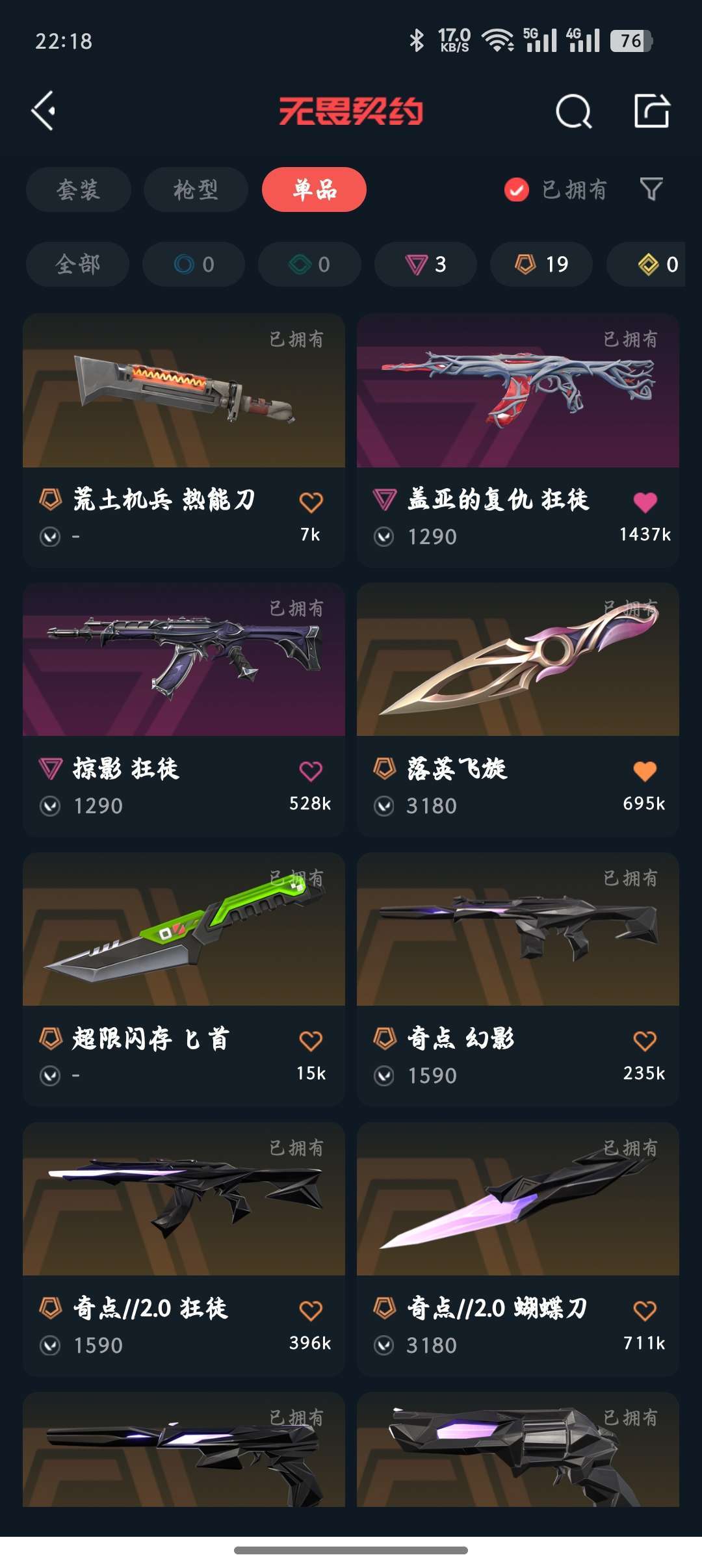The image size is (702, 1568).
Task: Go back using the top-left arrow
Action: [44, 111]
